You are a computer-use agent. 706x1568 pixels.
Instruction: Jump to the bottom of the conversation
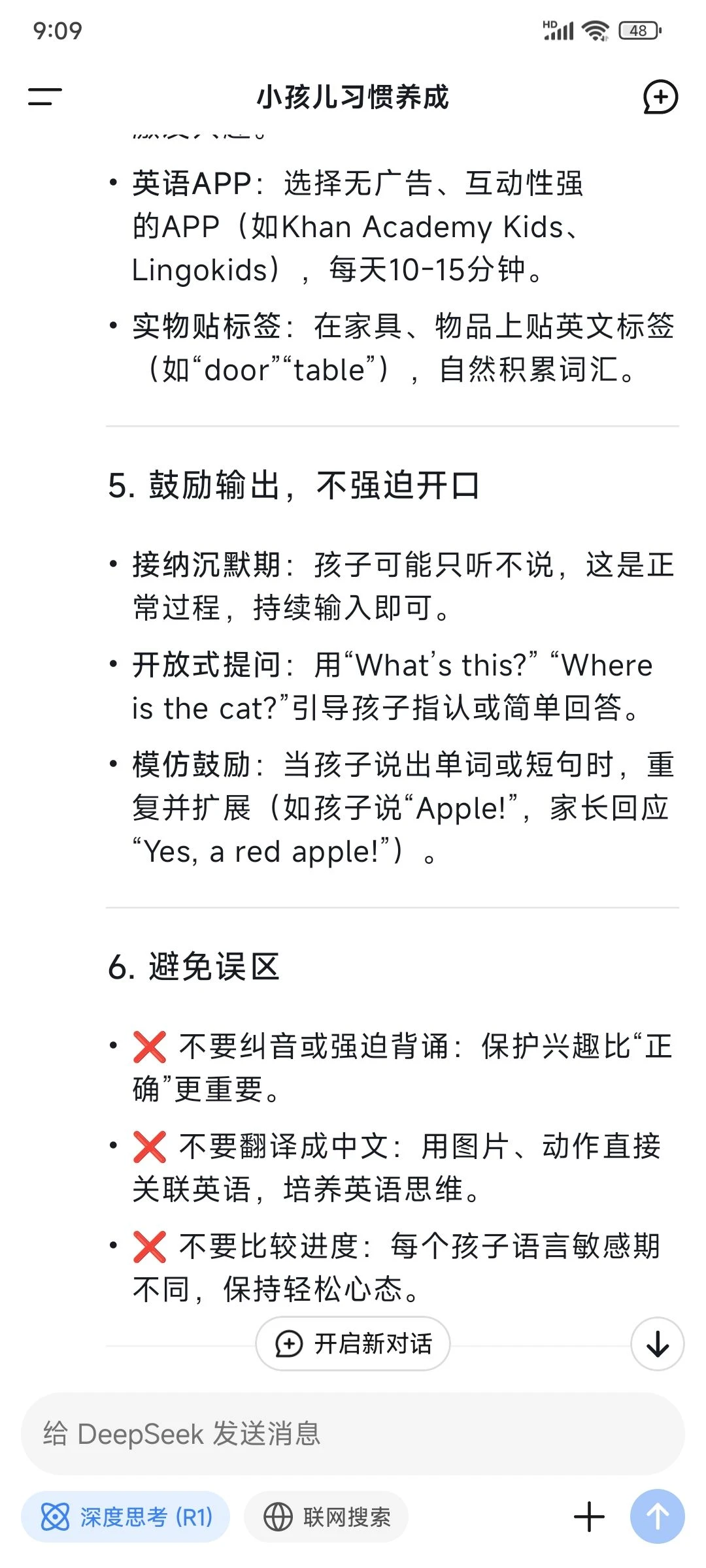658,1343
